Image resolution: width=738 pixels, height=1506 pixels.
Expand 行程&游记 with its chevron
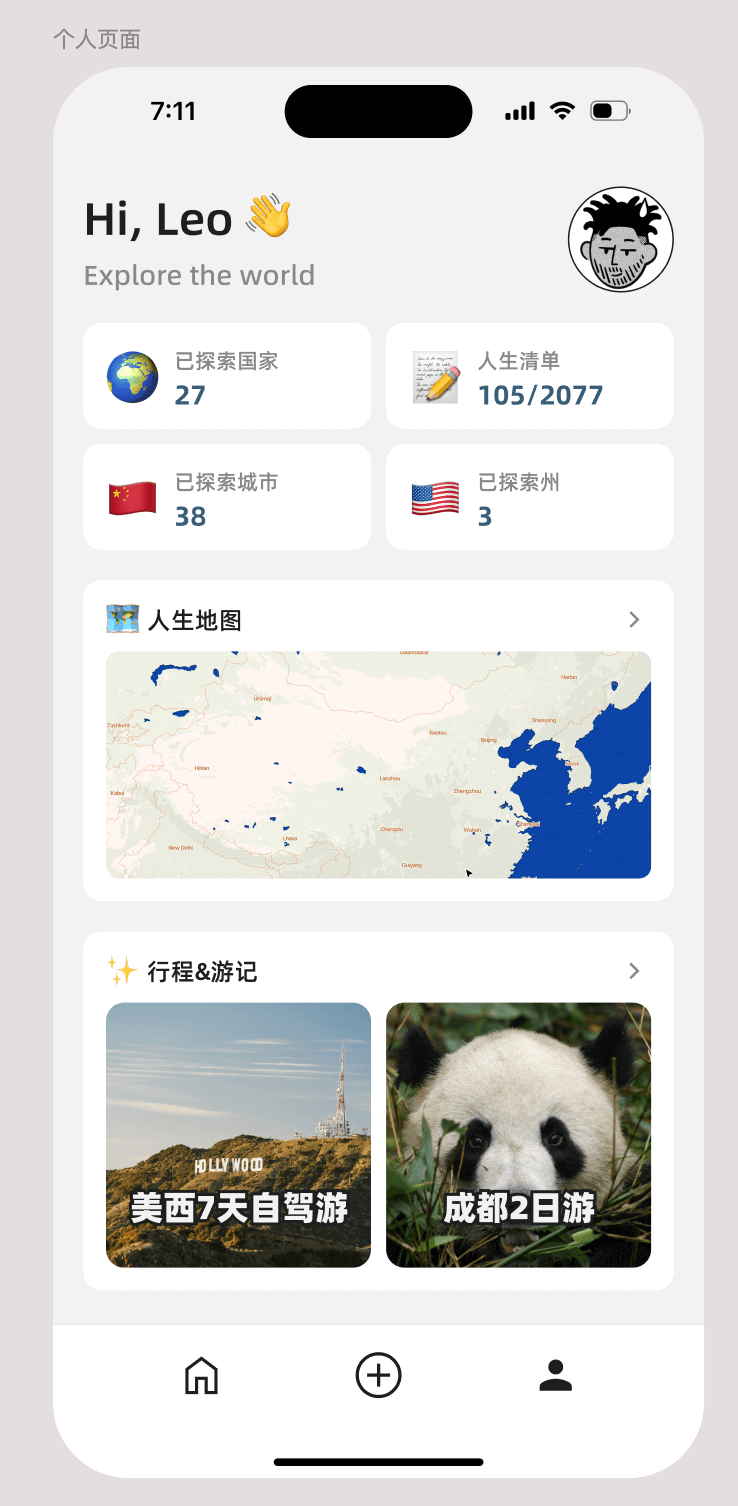(634, 971)
